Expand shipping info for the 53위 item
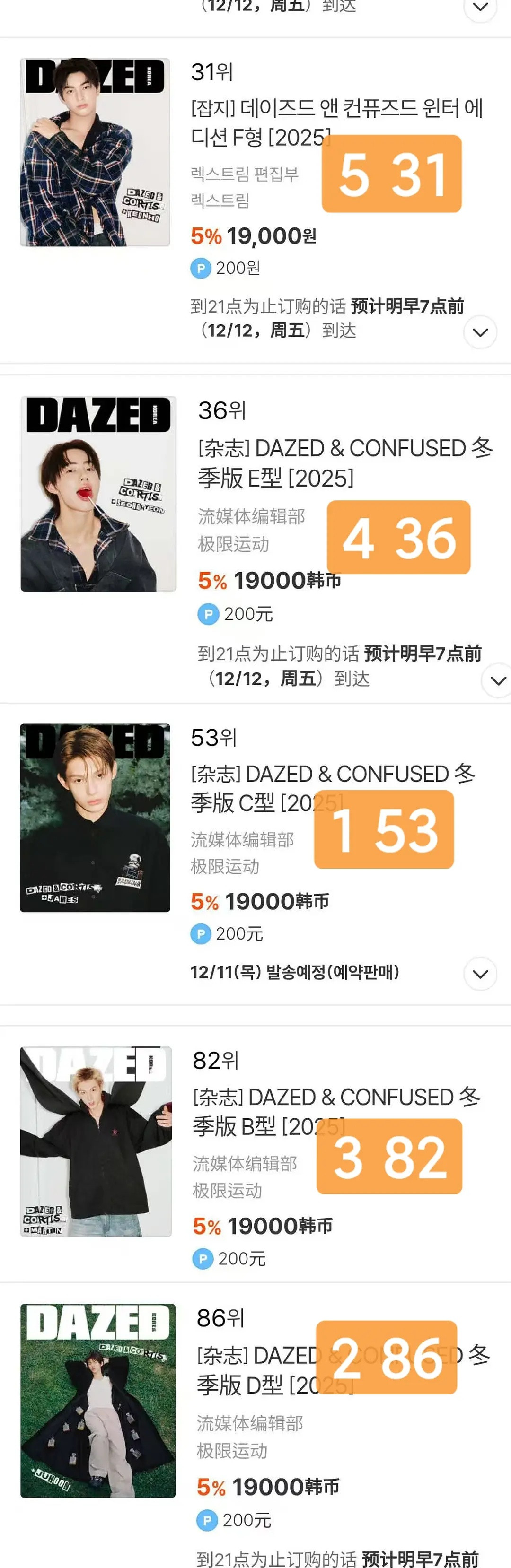The image size is (511, 1568). [x=480, y=974]
